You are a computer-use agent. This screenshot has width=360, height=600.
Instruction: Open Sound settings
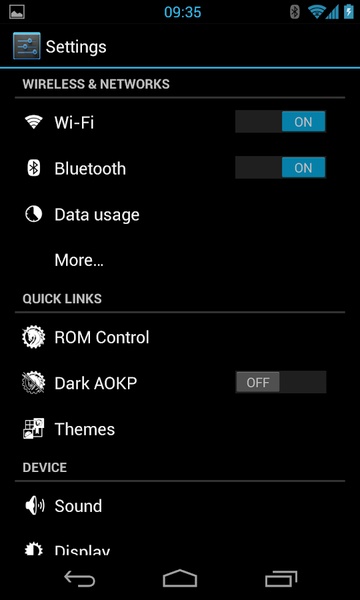(180, 506)
